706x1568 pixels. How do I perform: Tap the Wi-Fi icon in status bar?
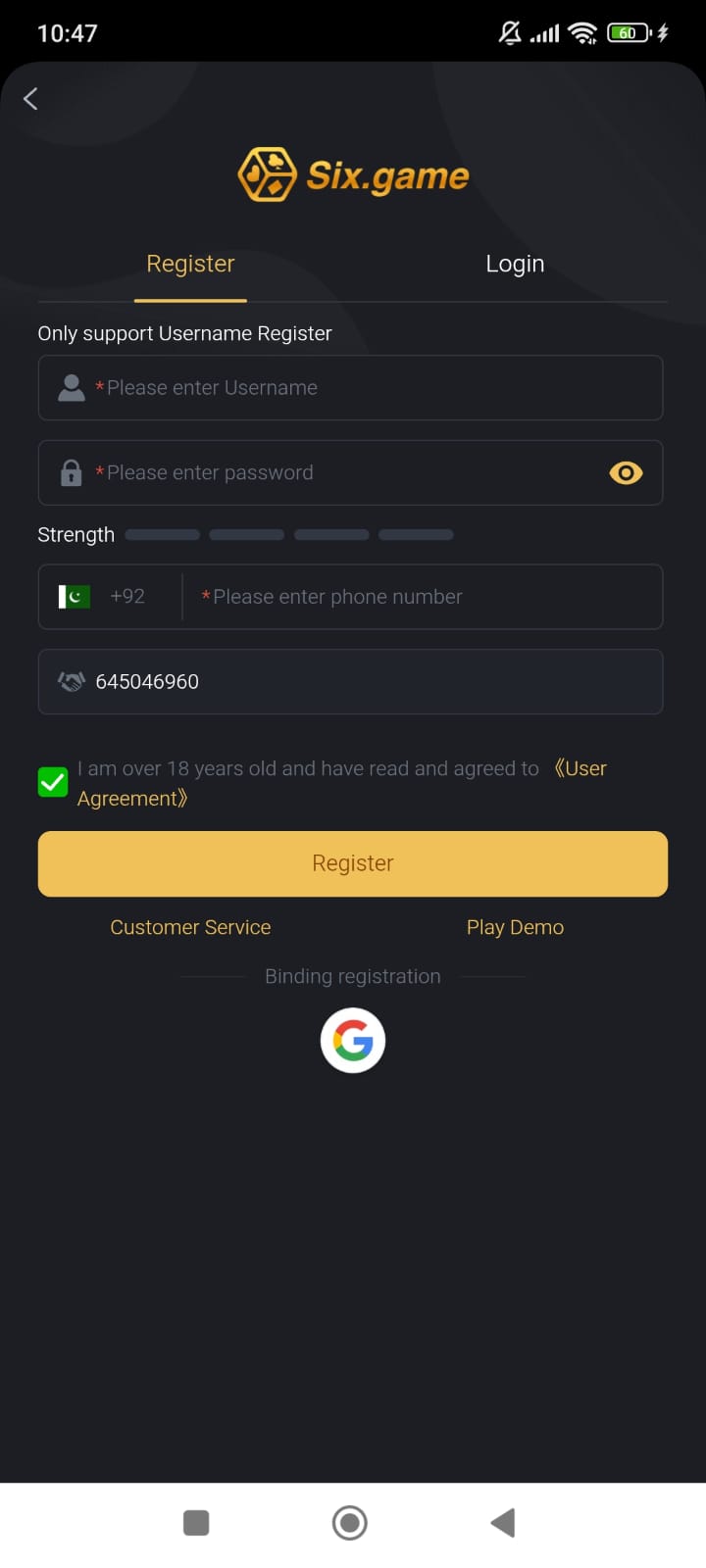[583, 32]
